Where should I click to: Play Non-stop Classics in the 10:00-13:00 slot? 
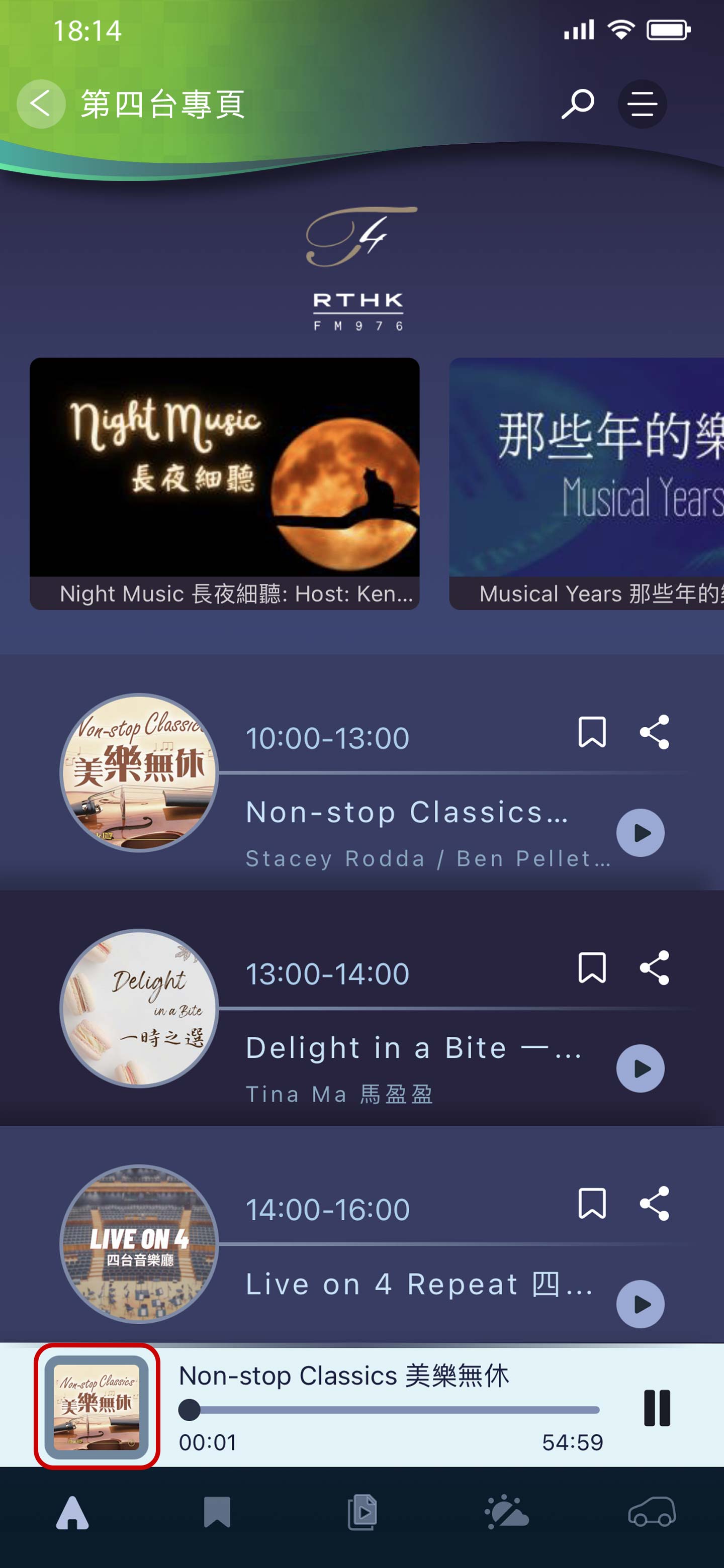(640, 832)
